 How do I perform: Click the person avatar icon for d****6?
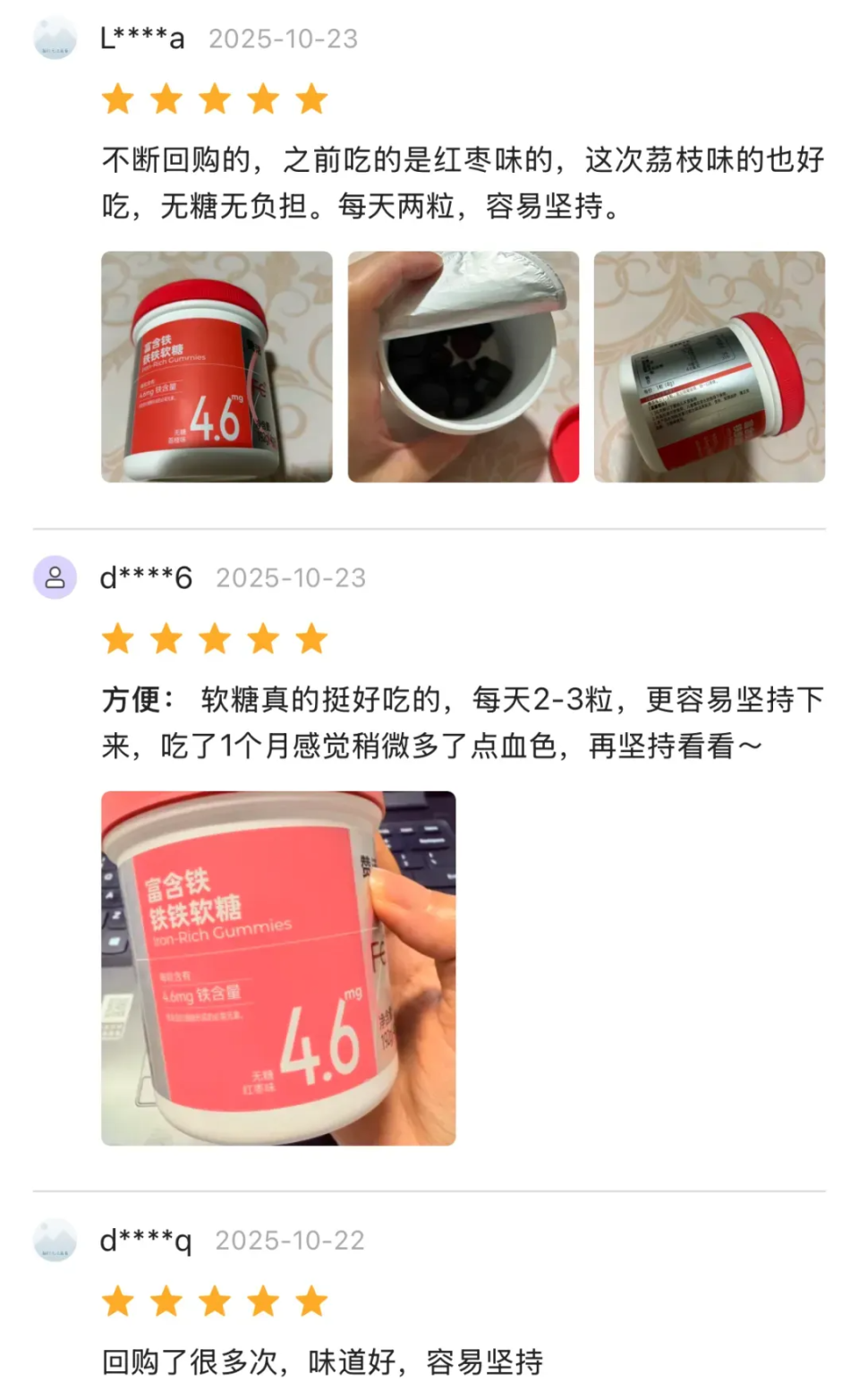click(55, 577)
